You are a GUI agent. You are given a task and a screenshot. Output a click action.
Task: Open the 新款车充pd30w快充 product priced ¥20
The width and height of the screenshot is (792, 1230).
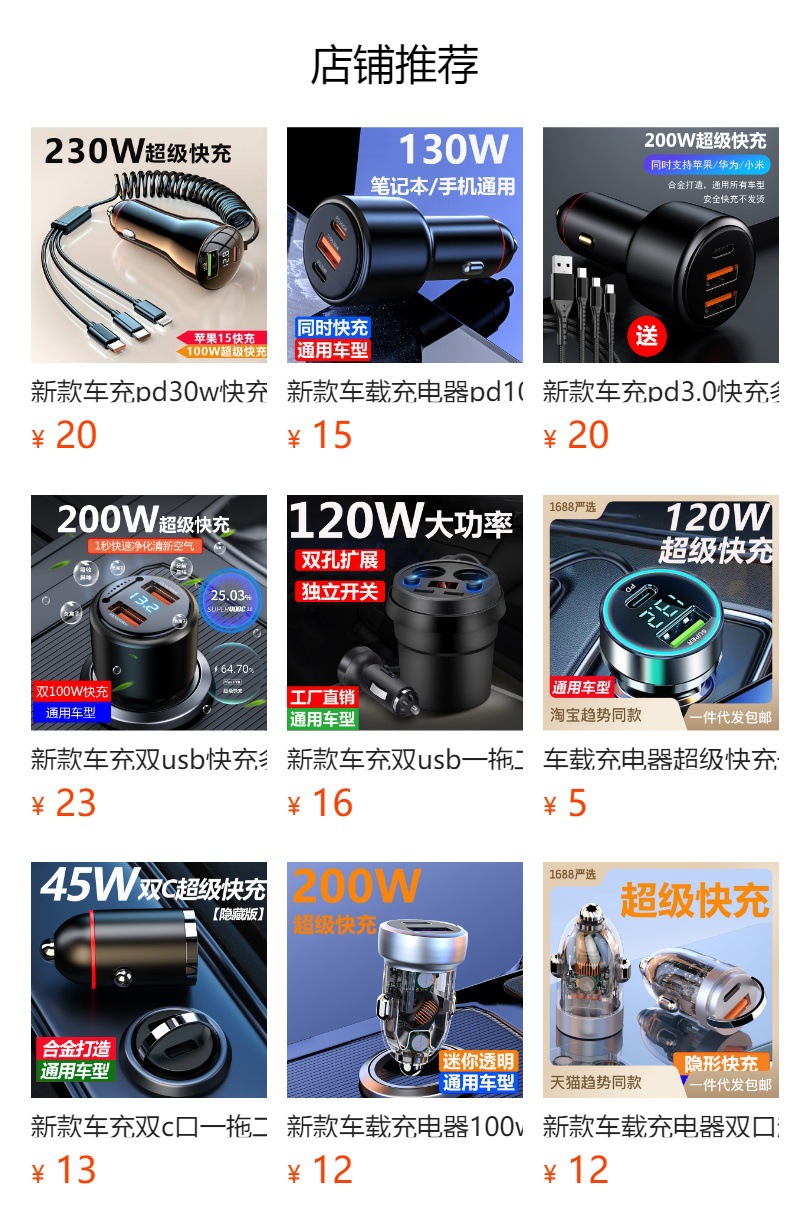pos(149,245)
